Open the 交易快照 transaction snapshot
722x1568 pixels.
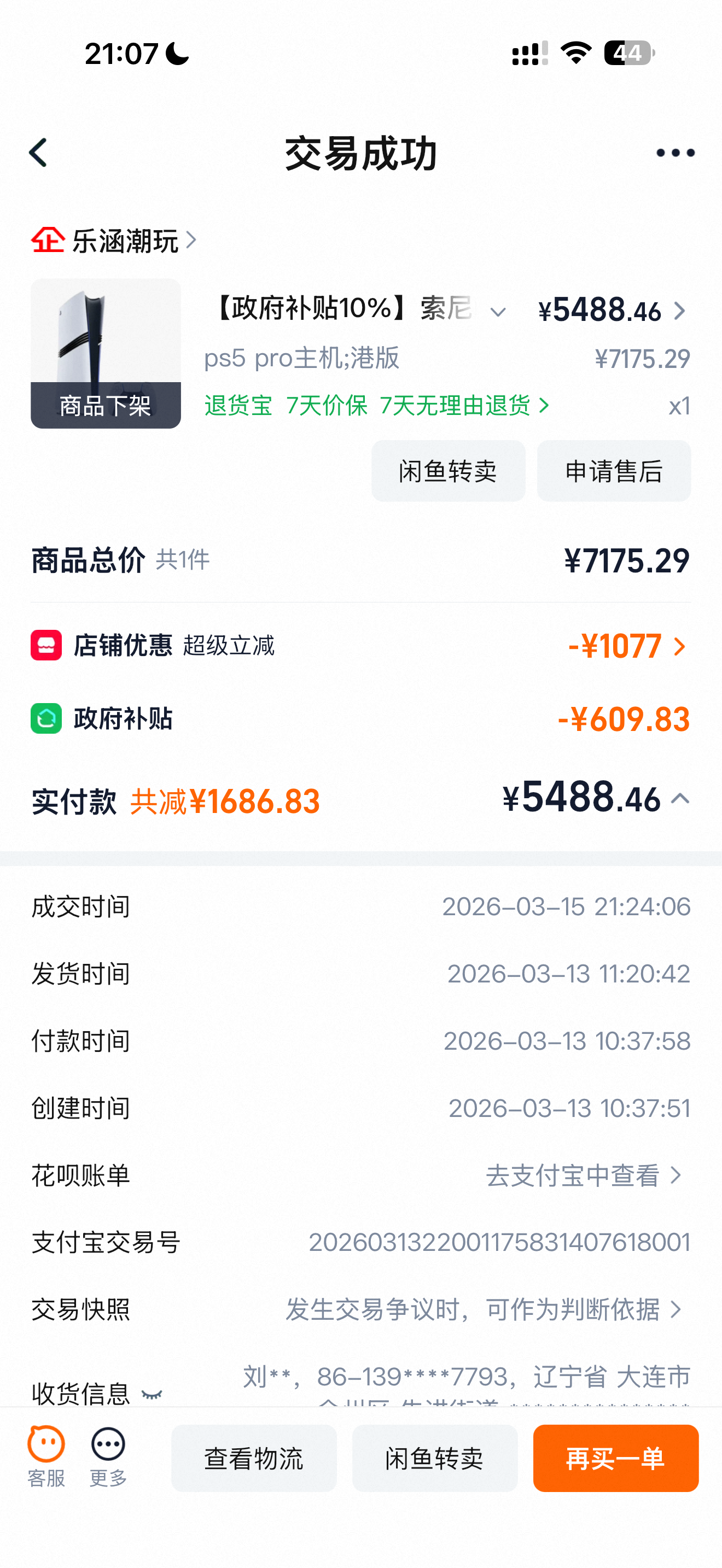[484, 1309]
